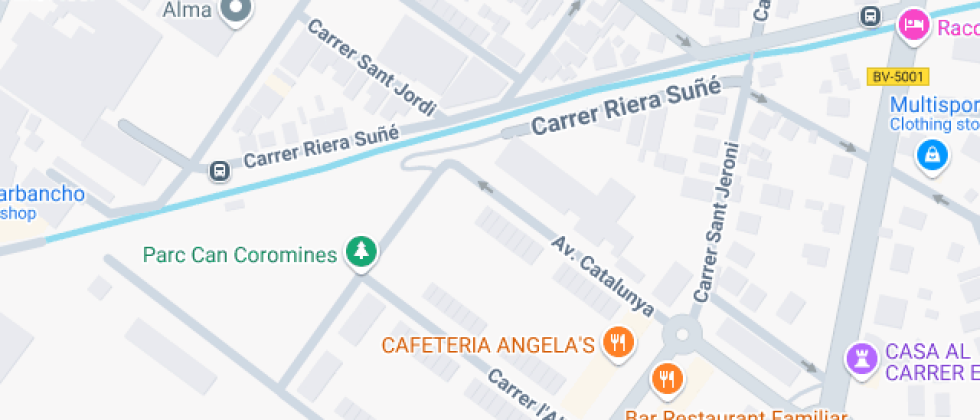Open the bus stop beside the hotel pin

(x=871, y=16)
